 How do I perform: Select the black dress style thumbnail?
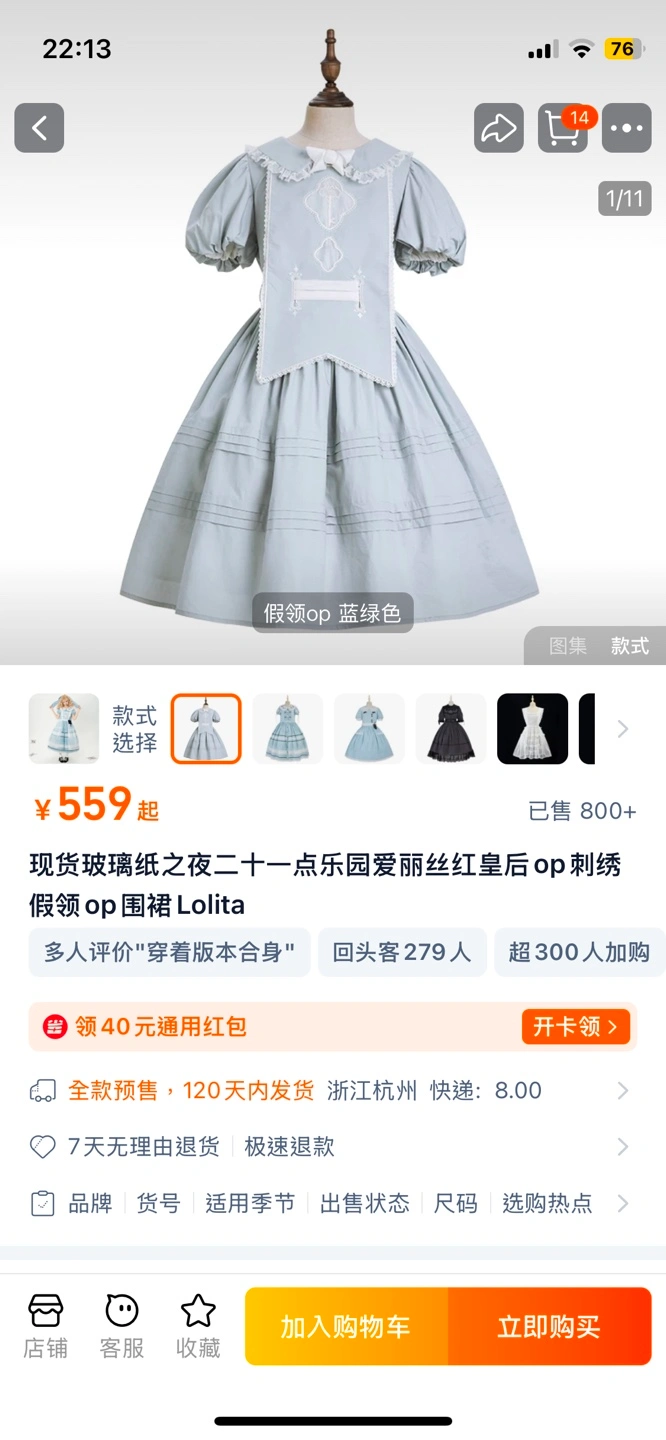coord(451,729)
